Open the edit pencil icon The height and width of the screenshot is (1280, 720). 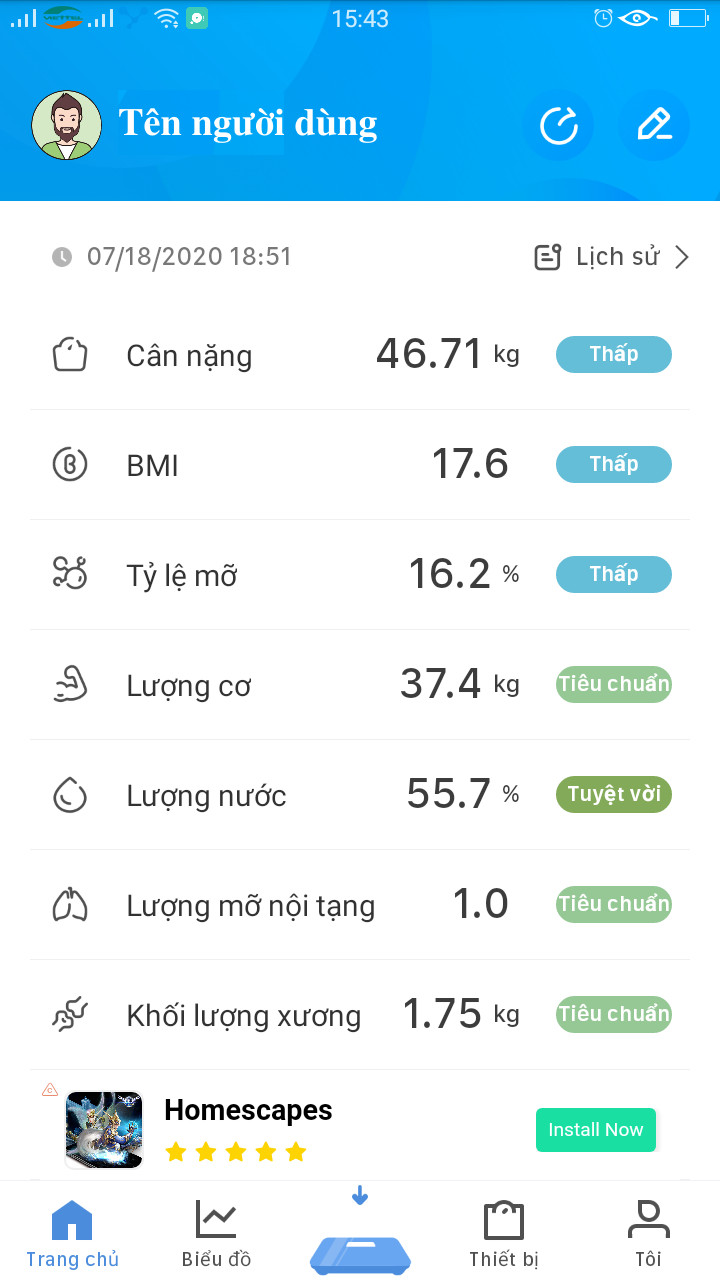(654, 126)
